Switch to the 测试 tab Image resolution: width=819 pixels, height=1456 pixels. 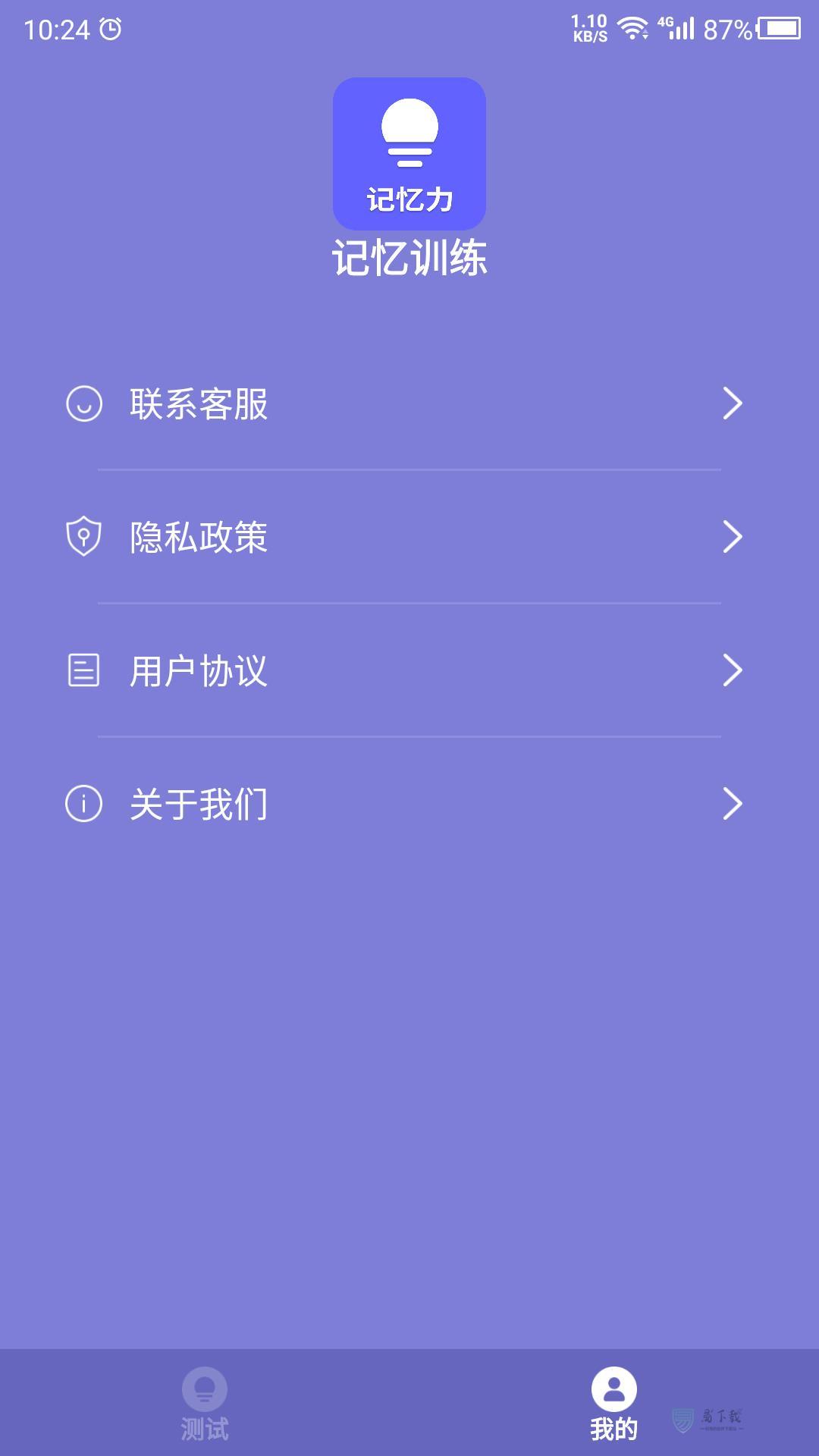[x=205, y=1404]
